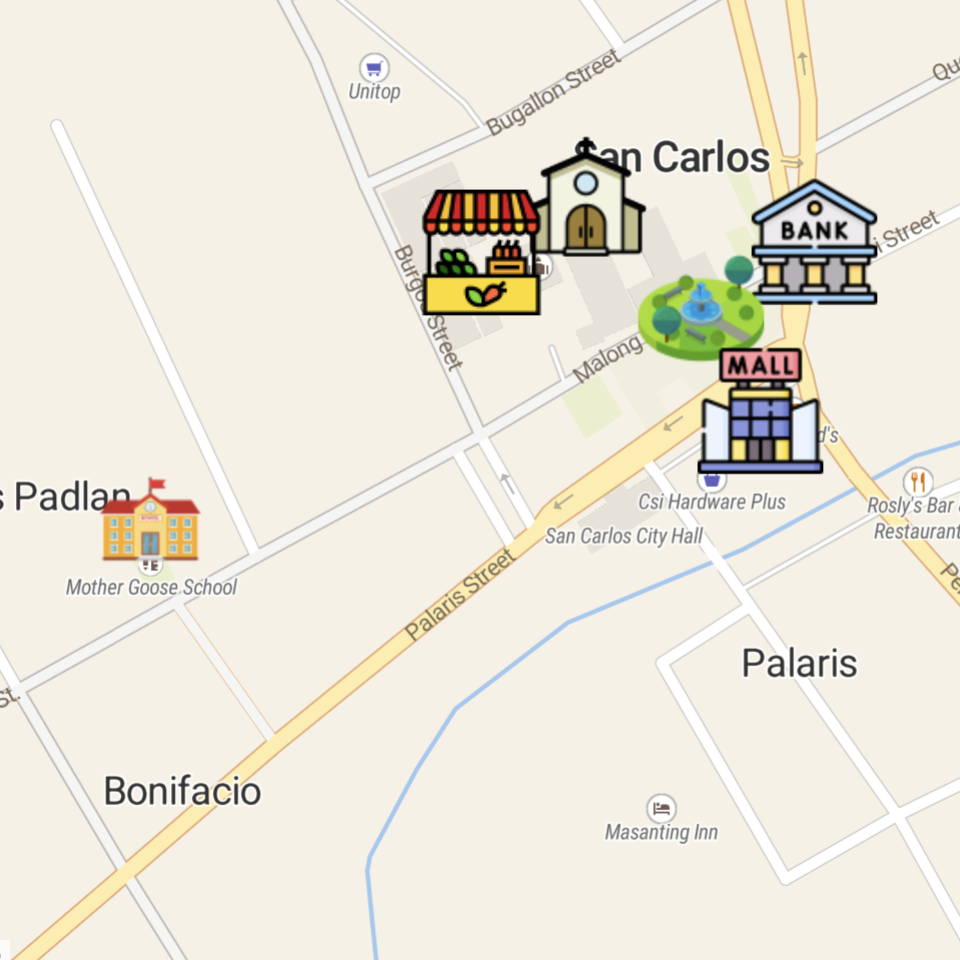Select the mall building marker
This screenshot has height=960, width=960.
(x=760, y=412)
